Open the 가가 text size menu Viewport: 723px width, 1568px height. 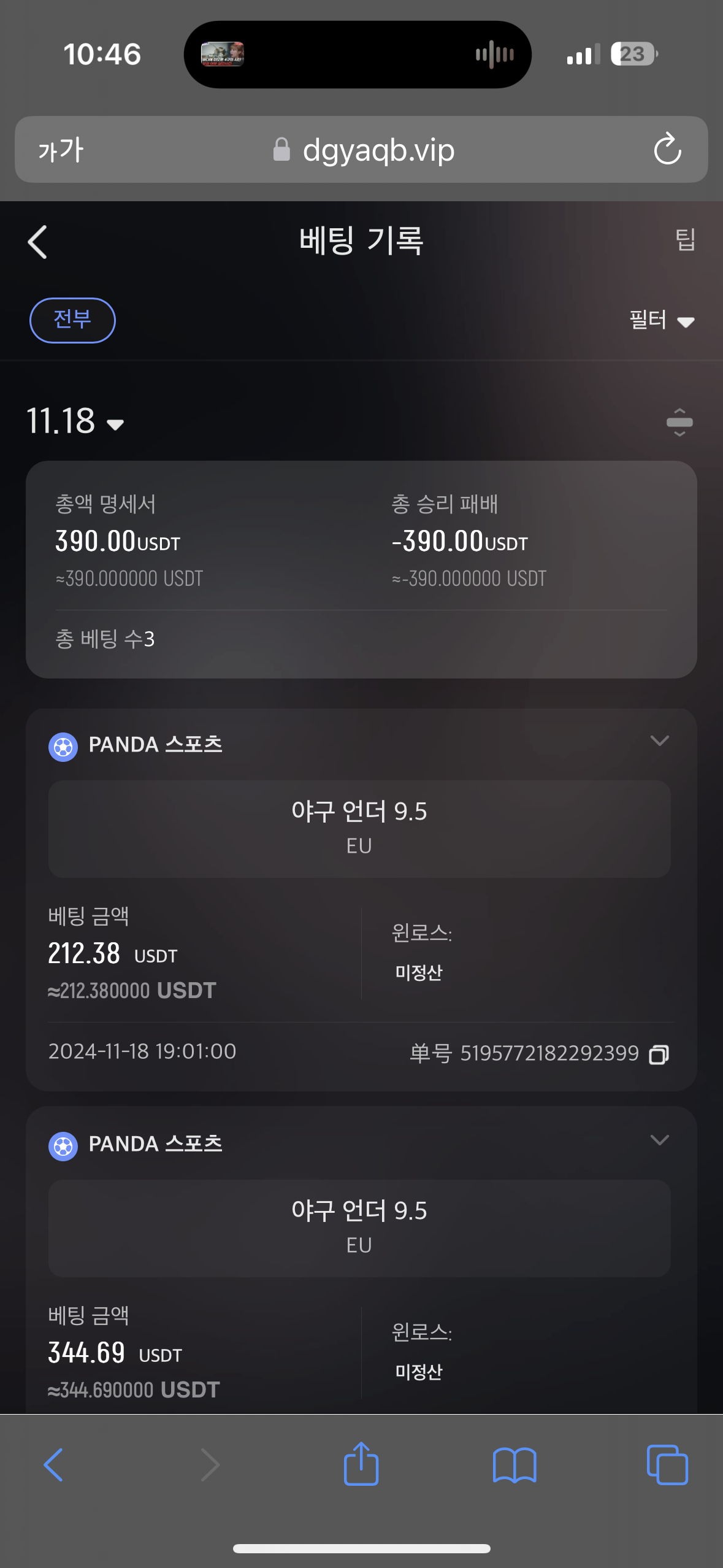(61, 150)
